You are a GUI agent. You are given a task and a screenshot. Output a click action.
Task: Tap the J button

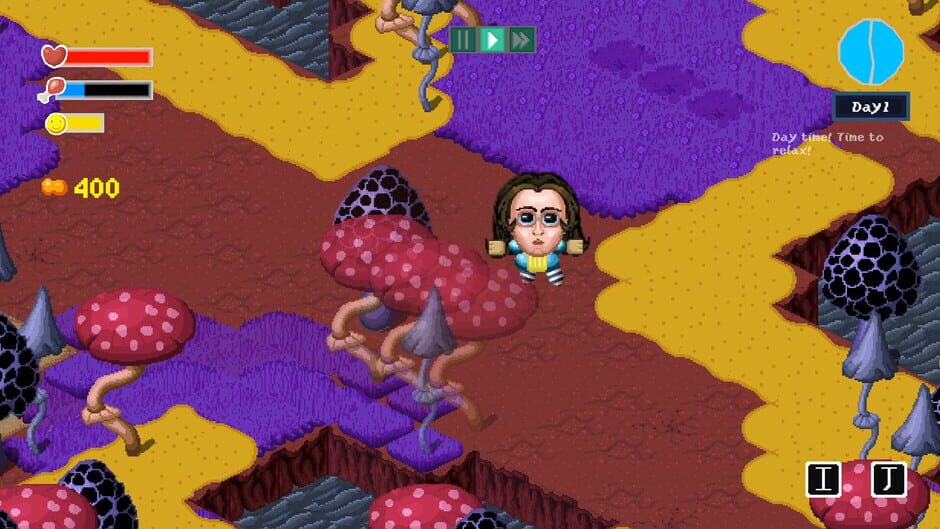click(888, 479)
